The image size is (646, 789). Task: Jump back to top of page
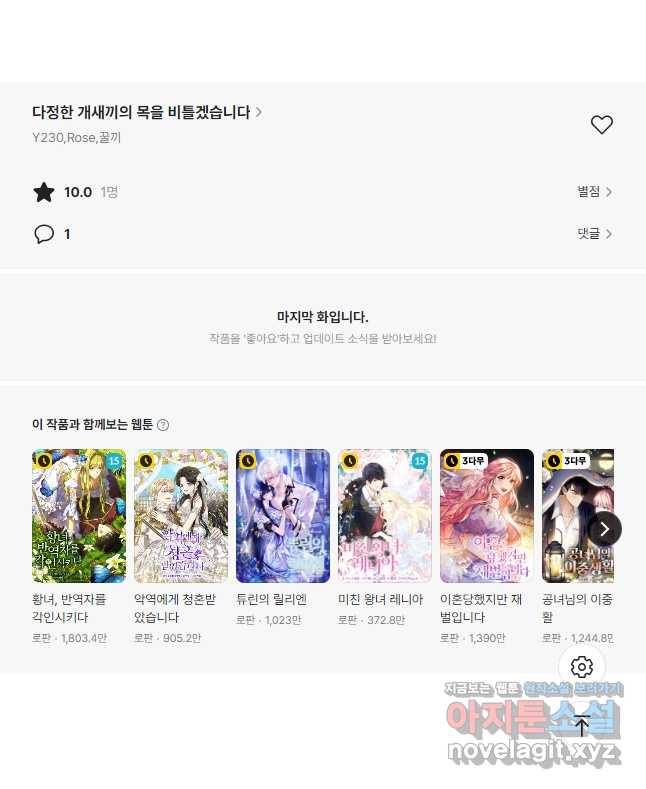tap(582, 725)
